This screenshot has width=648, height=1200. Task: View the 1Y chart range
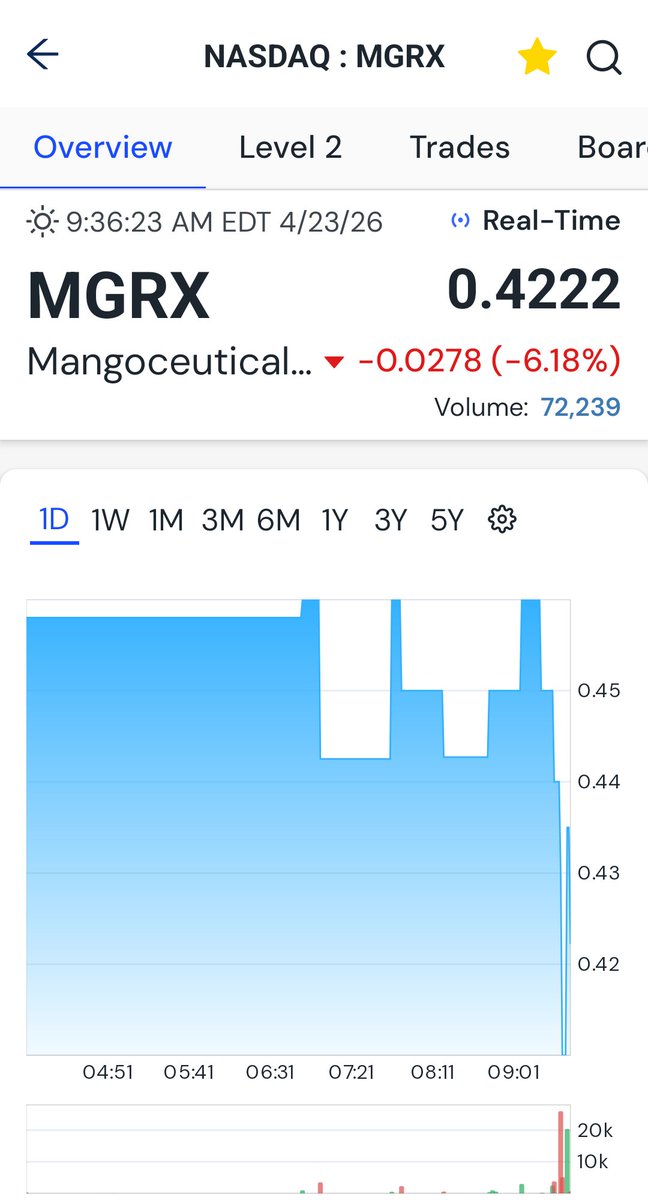click(x=334, y=520)
